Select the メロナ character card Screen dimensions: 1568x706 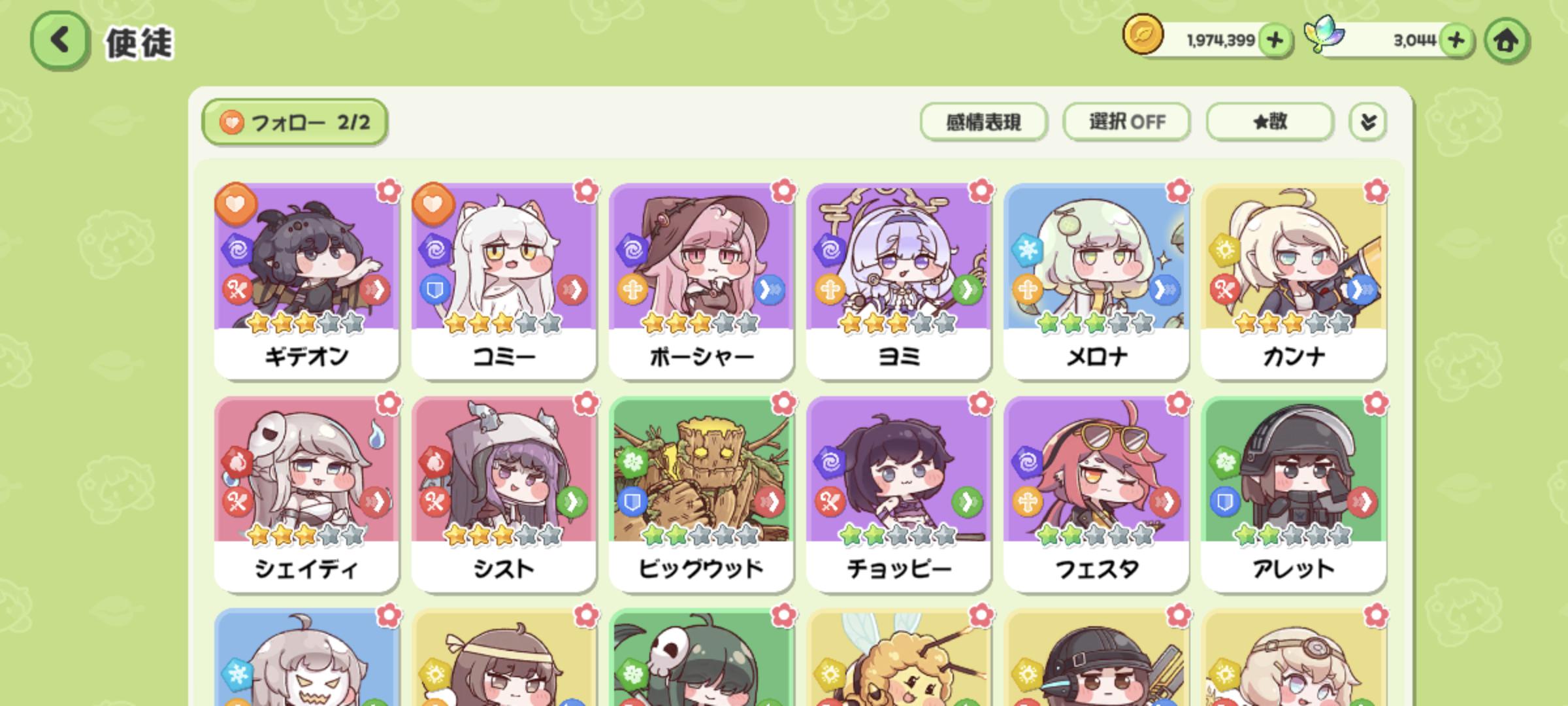coord(1096,281)
